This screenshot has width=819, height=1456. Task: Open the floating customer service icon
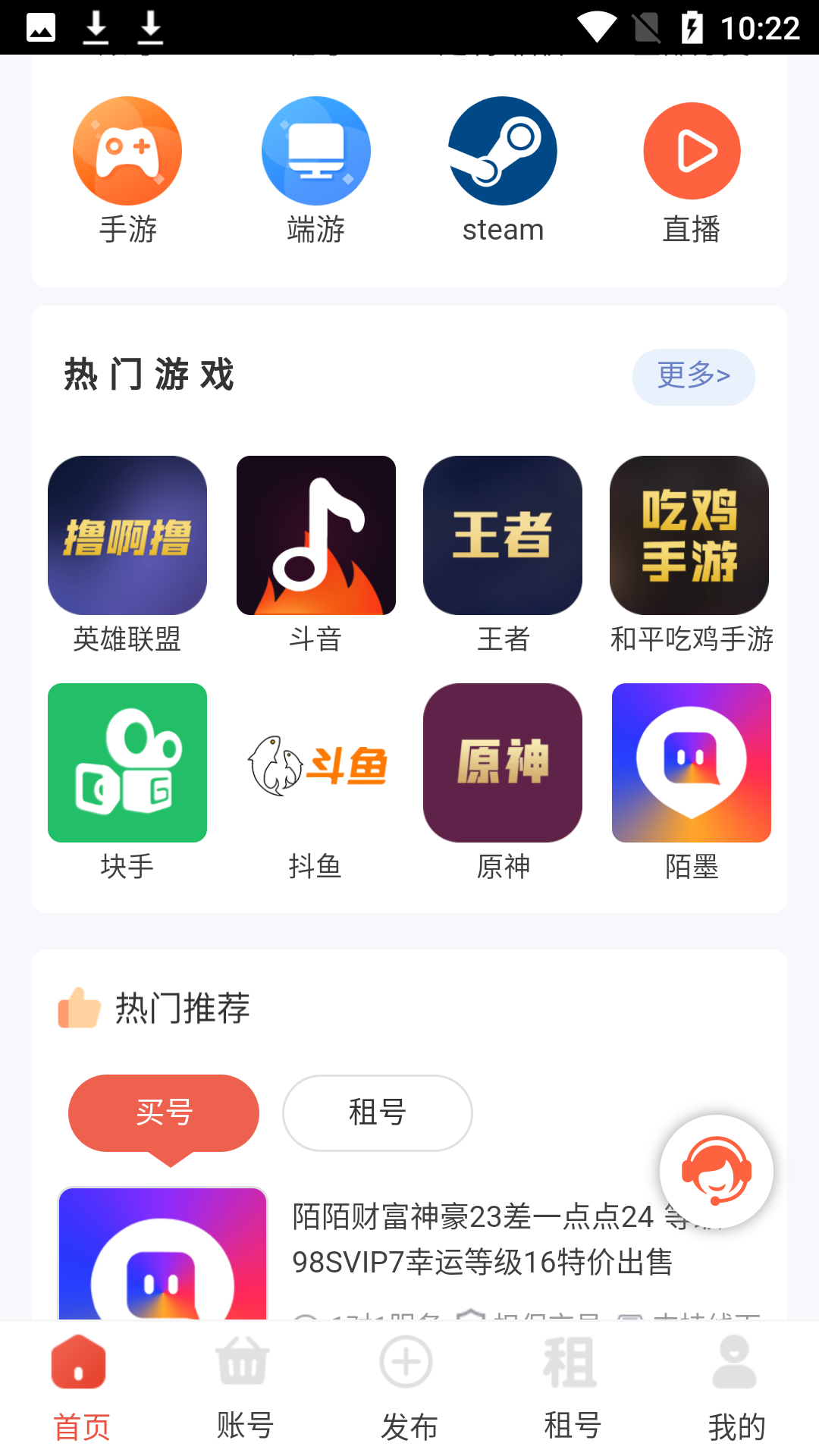(716, 1171)
